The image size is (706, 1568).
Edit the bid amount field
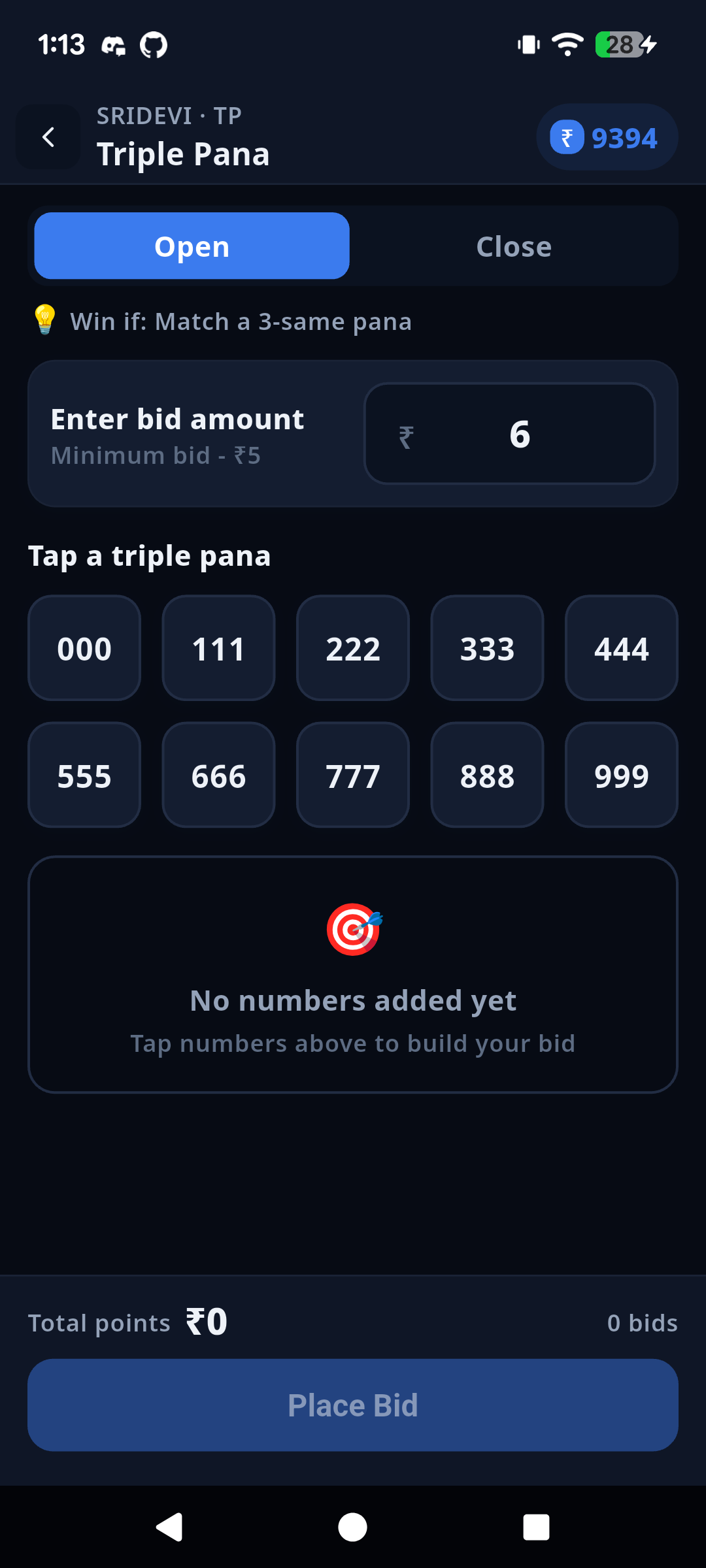pyautogui.click(x=509, y=433)
